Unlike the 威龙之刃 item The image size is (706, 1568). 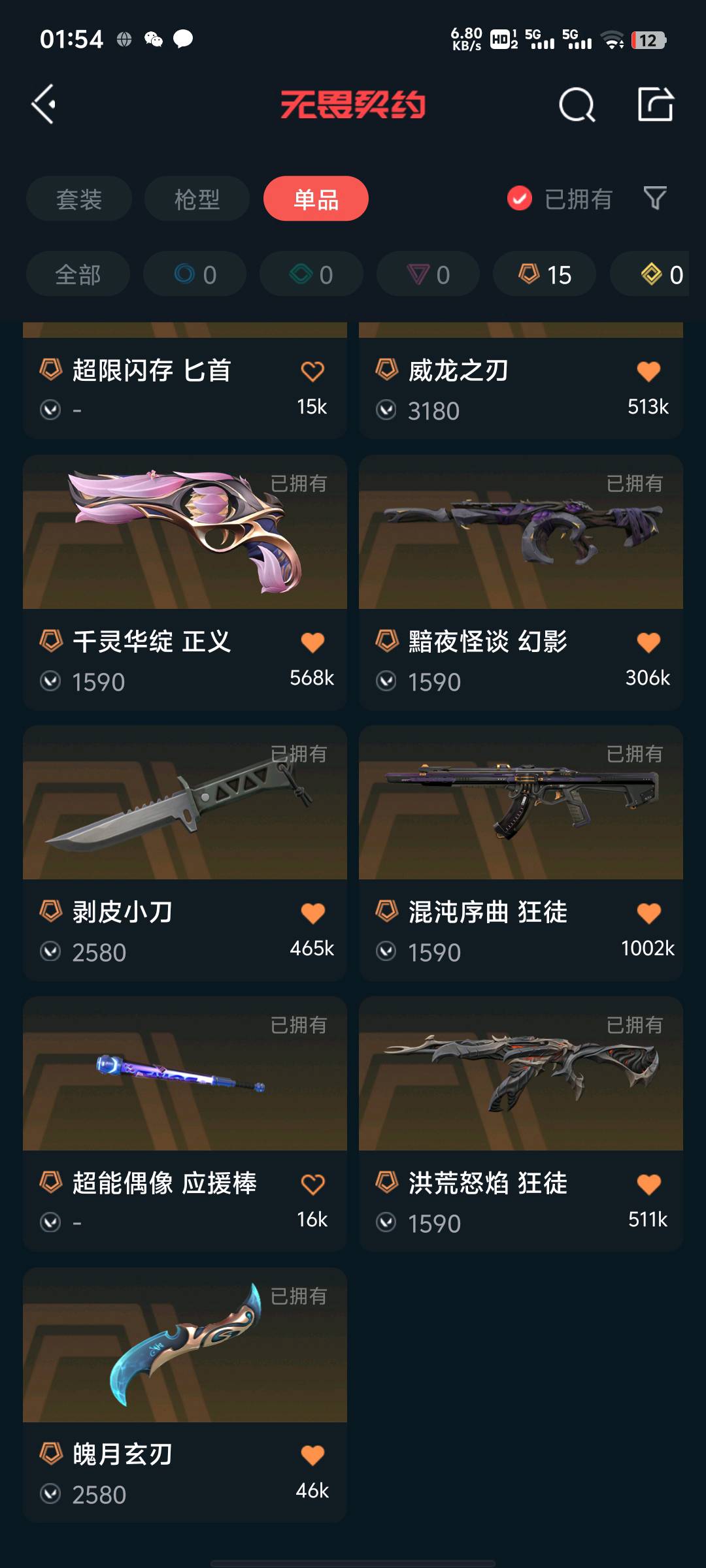tap(648, 371)
